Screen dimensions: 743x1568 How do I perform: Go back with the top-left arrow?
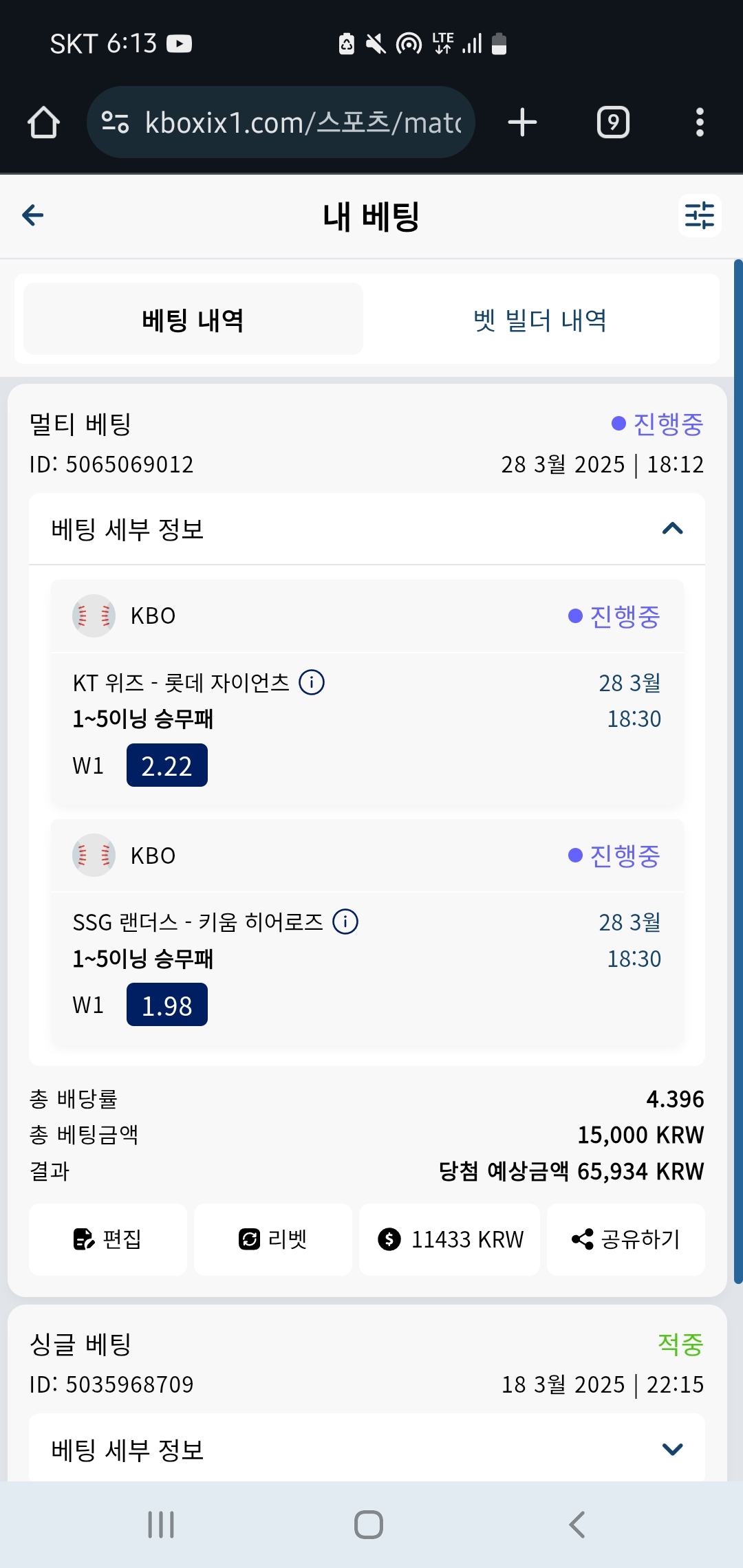pyautogui.click(x=33, y=215)
